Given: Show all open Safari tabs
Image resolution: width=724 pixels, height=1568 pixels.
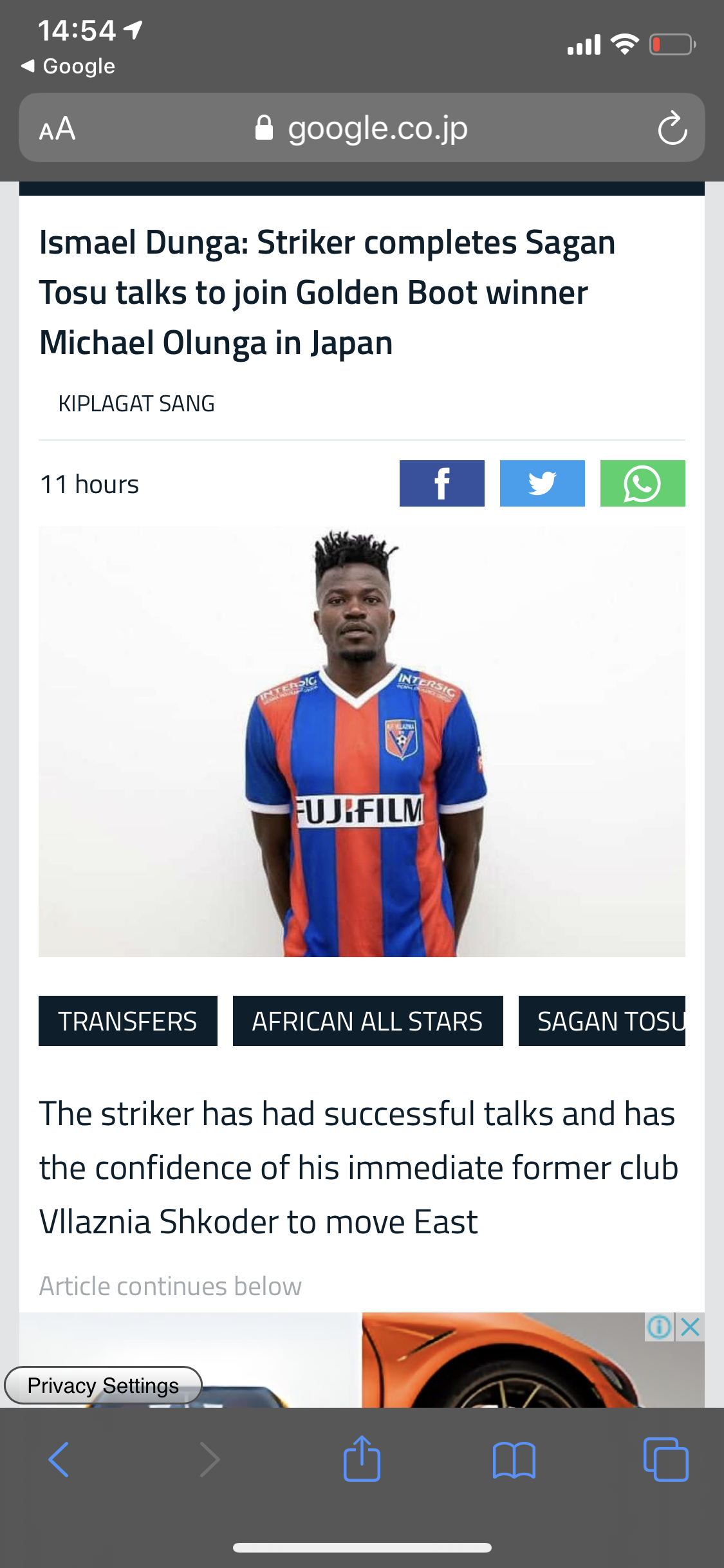Looking at the screenshot, I should click(x=665, y=1459).
